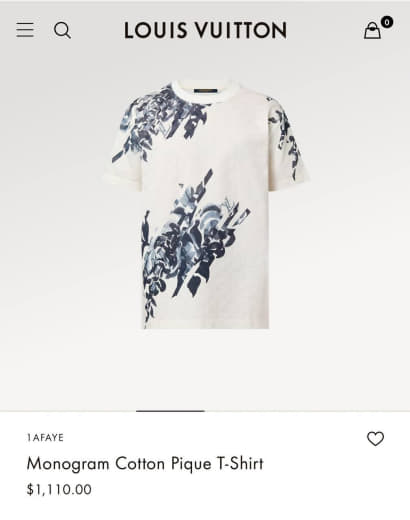Add the T-shirt to the wishlist
Viewport: 410px width, 520px height.
pyautogui.click(x=375, y=439)
